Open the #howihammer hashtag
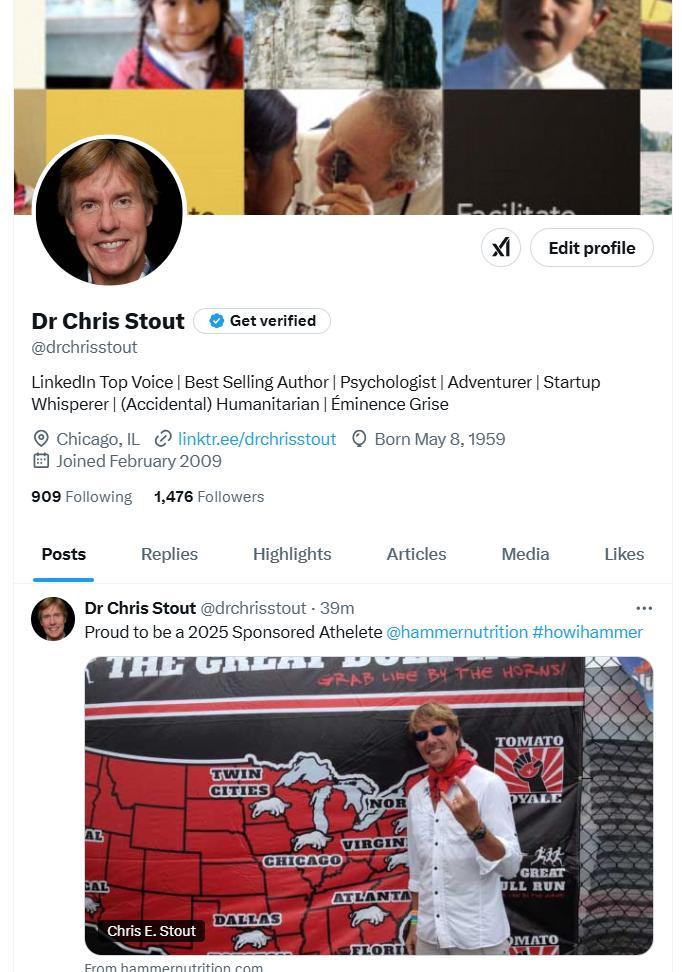Viewport: 682px width, 972px height. [587, 632]
